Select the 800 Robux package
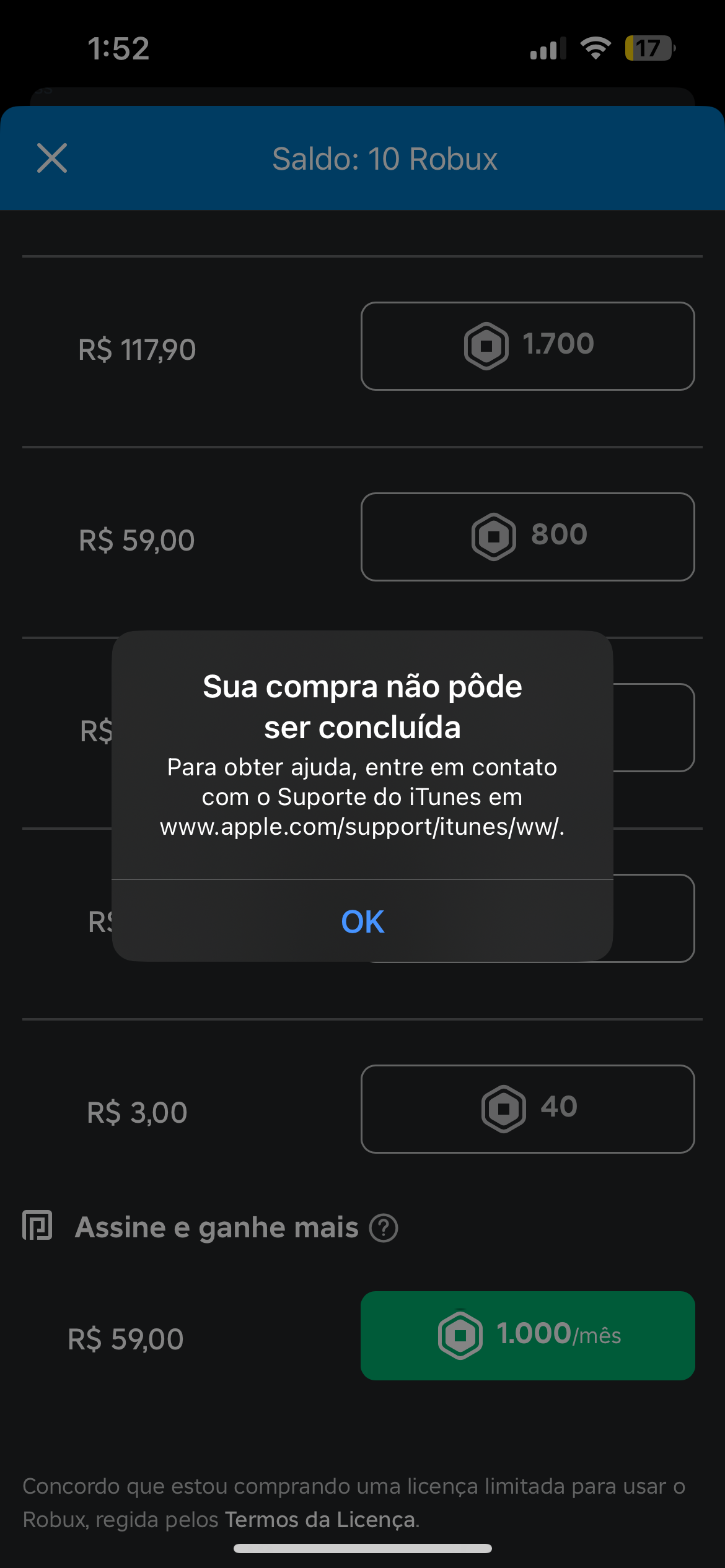The width and height of the screenshot is (725, 1568). point(527,537)
